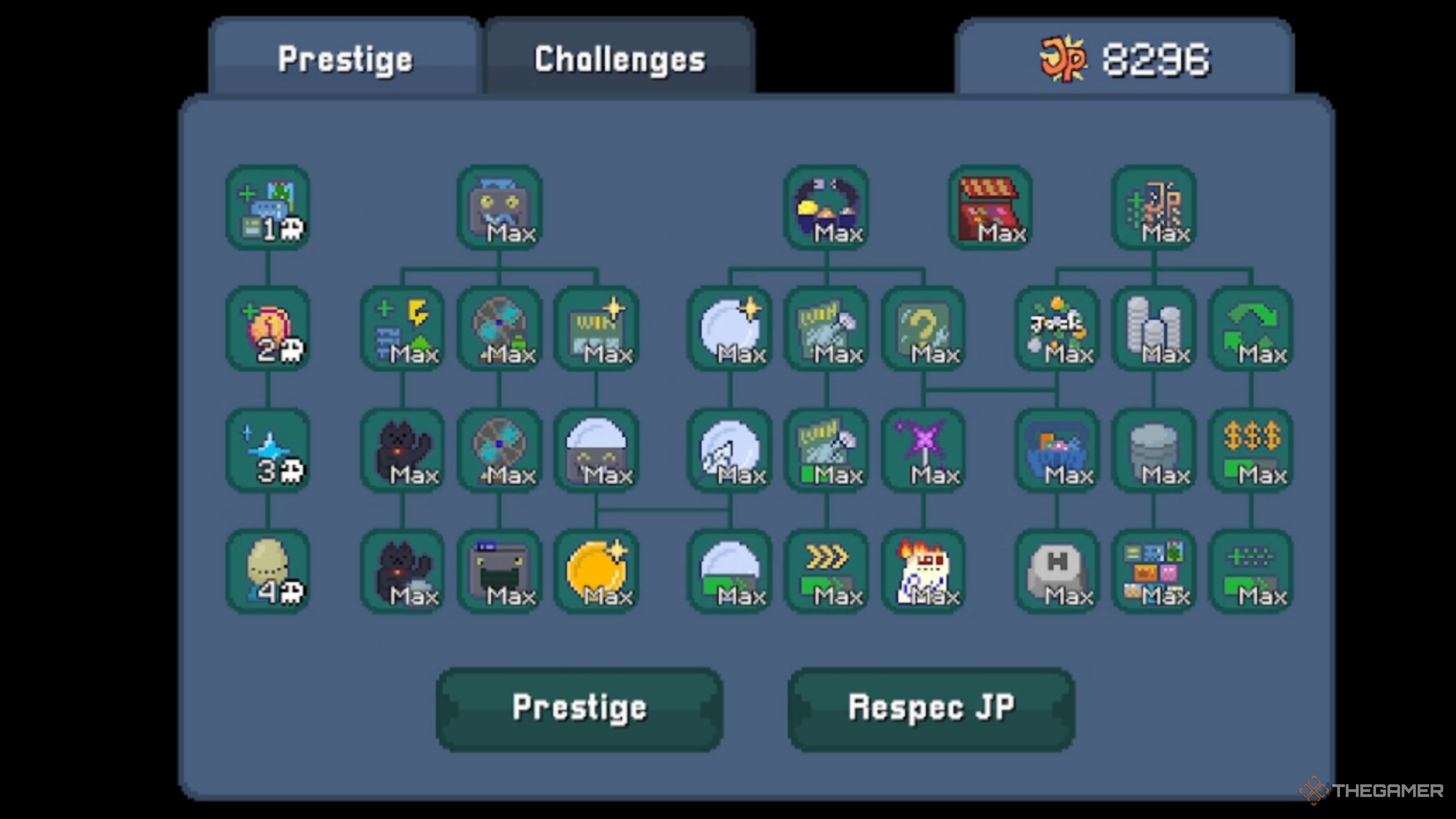The image size is (1456, 819).
Task: Open the blue star upgrade costing 3 skulls
Action: (268, 450)
